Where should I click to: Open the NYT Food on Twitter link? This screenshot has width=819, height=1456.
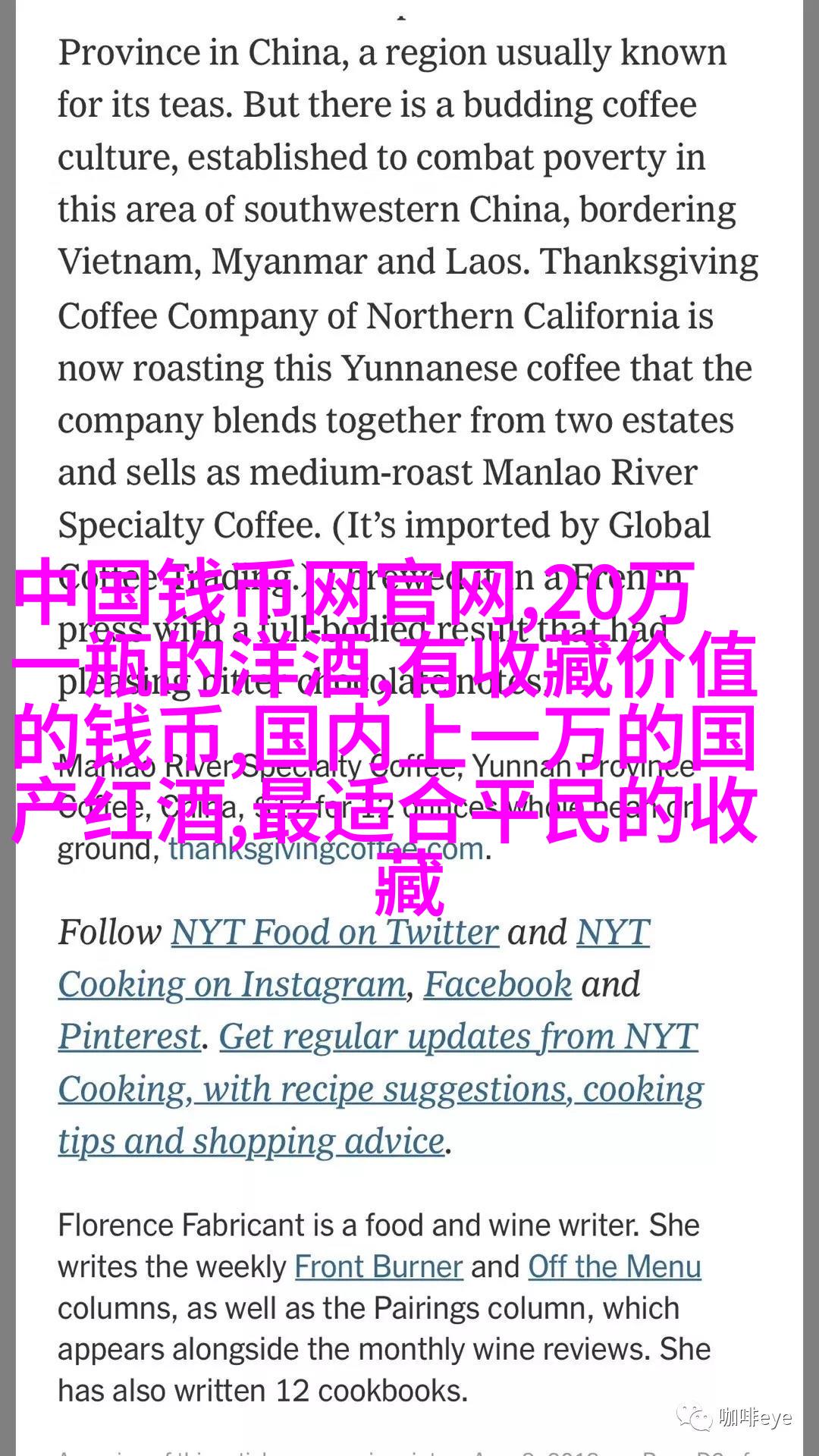click(x=334, y=933)
